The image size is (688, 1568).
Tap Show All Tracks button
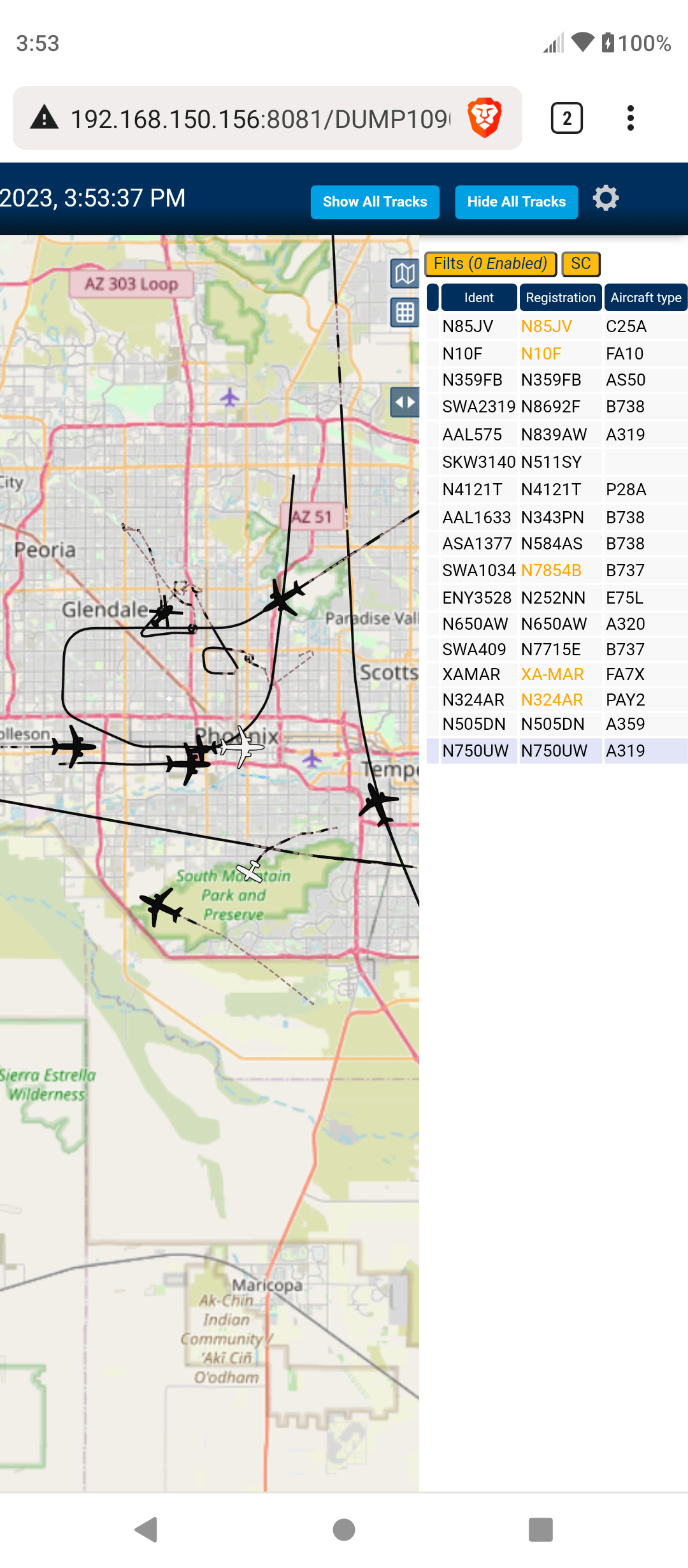pyautogui.click(x=375, y=202)
